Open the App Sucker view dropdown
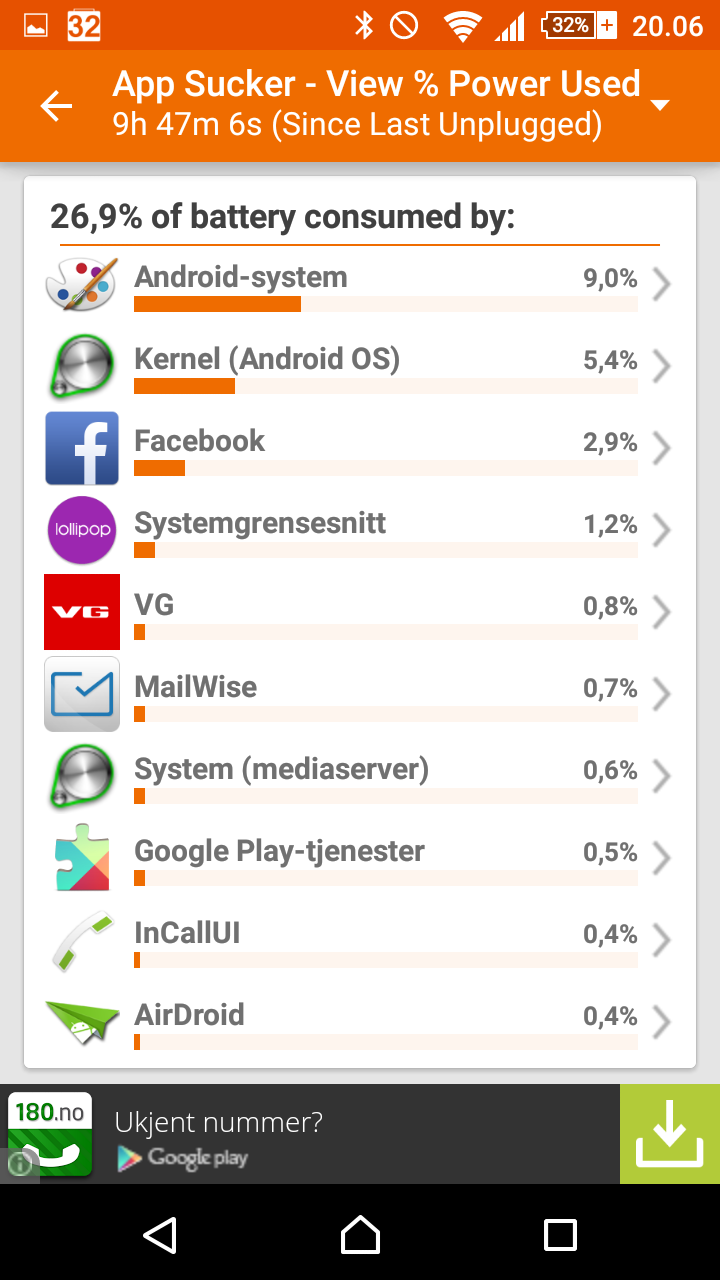This screenshot has width=720, height=1280. [659, 105]
